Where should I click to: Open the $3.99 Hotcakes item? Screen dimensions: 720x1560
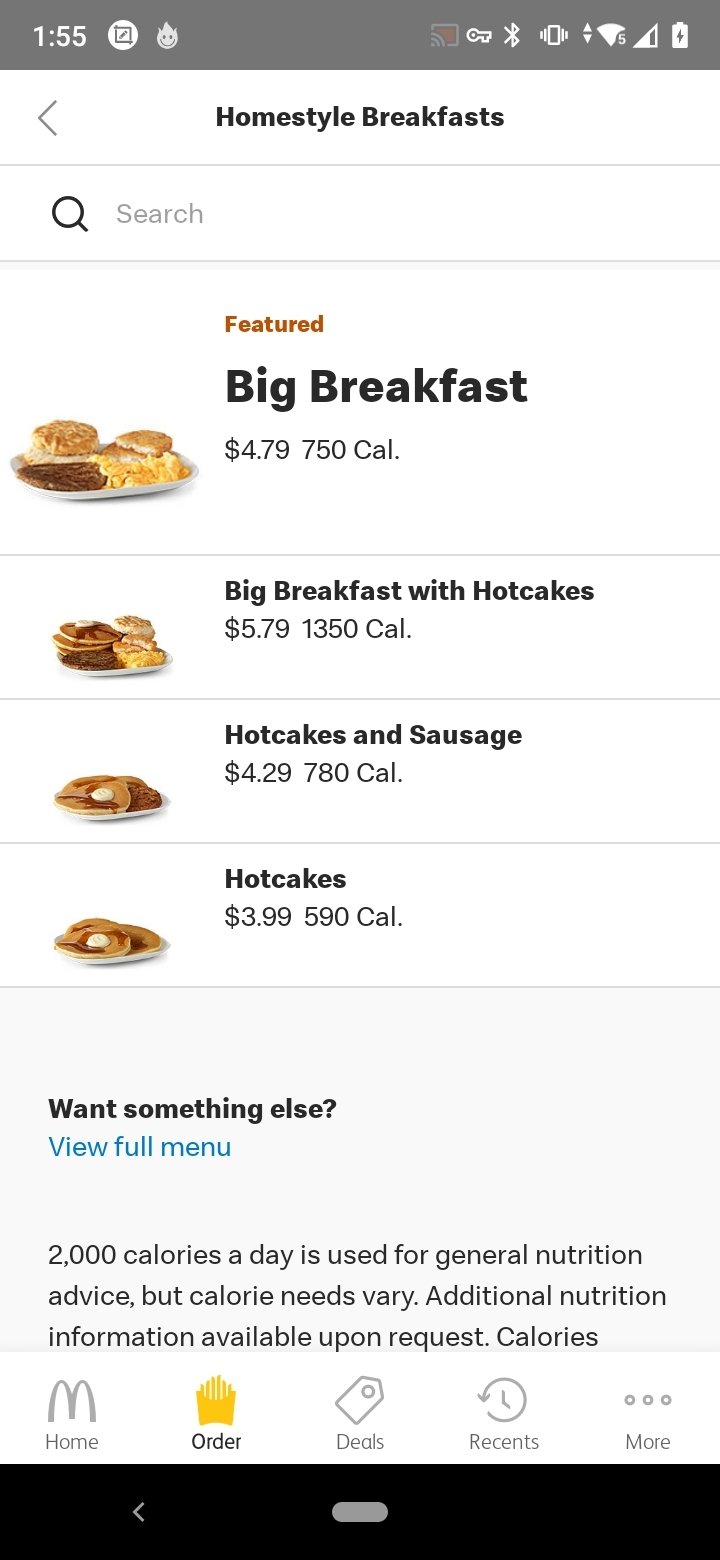tap(360, 915)
